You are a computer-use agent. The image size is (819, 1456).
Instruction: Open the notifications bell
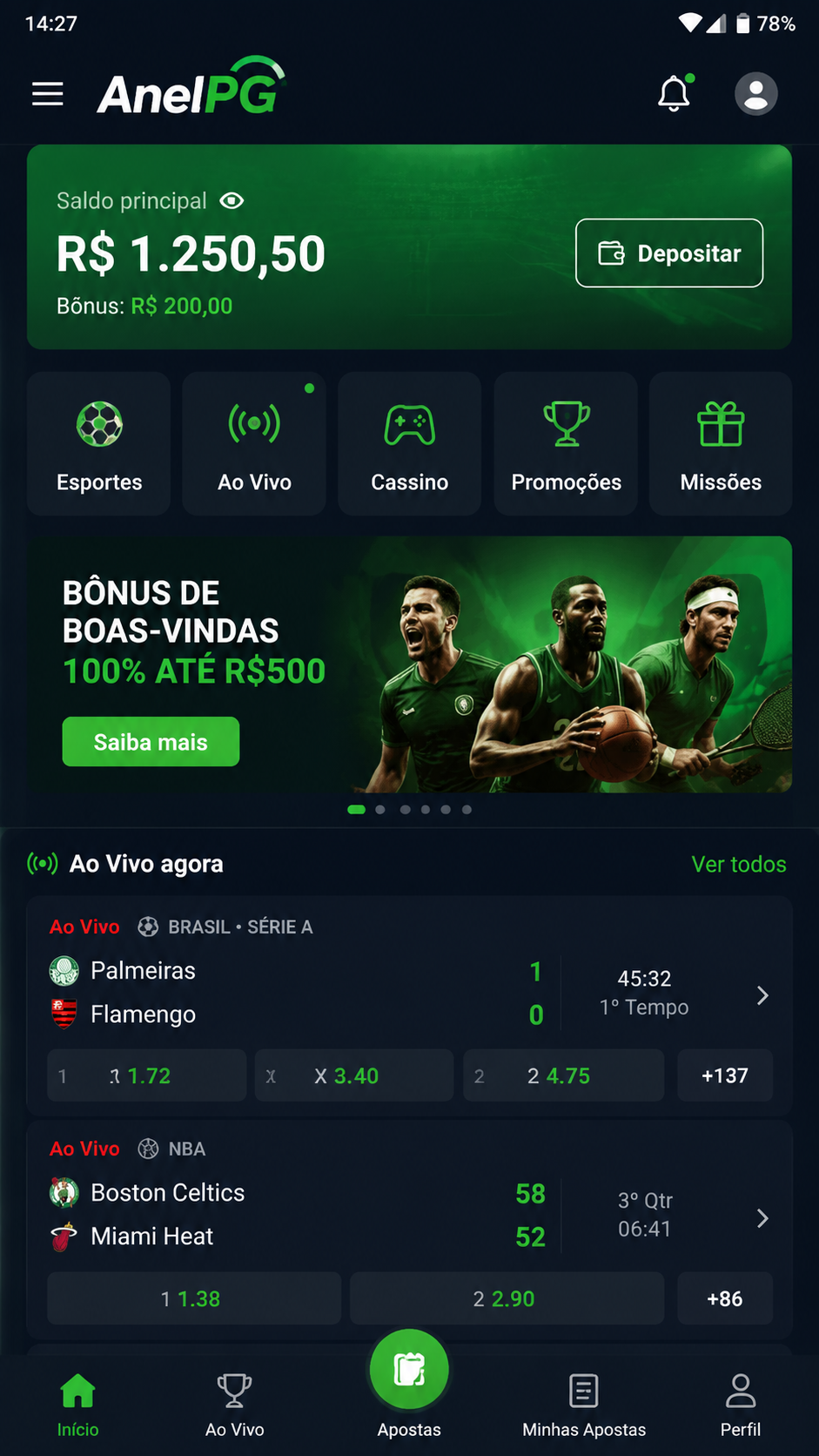tap(675, 93)
